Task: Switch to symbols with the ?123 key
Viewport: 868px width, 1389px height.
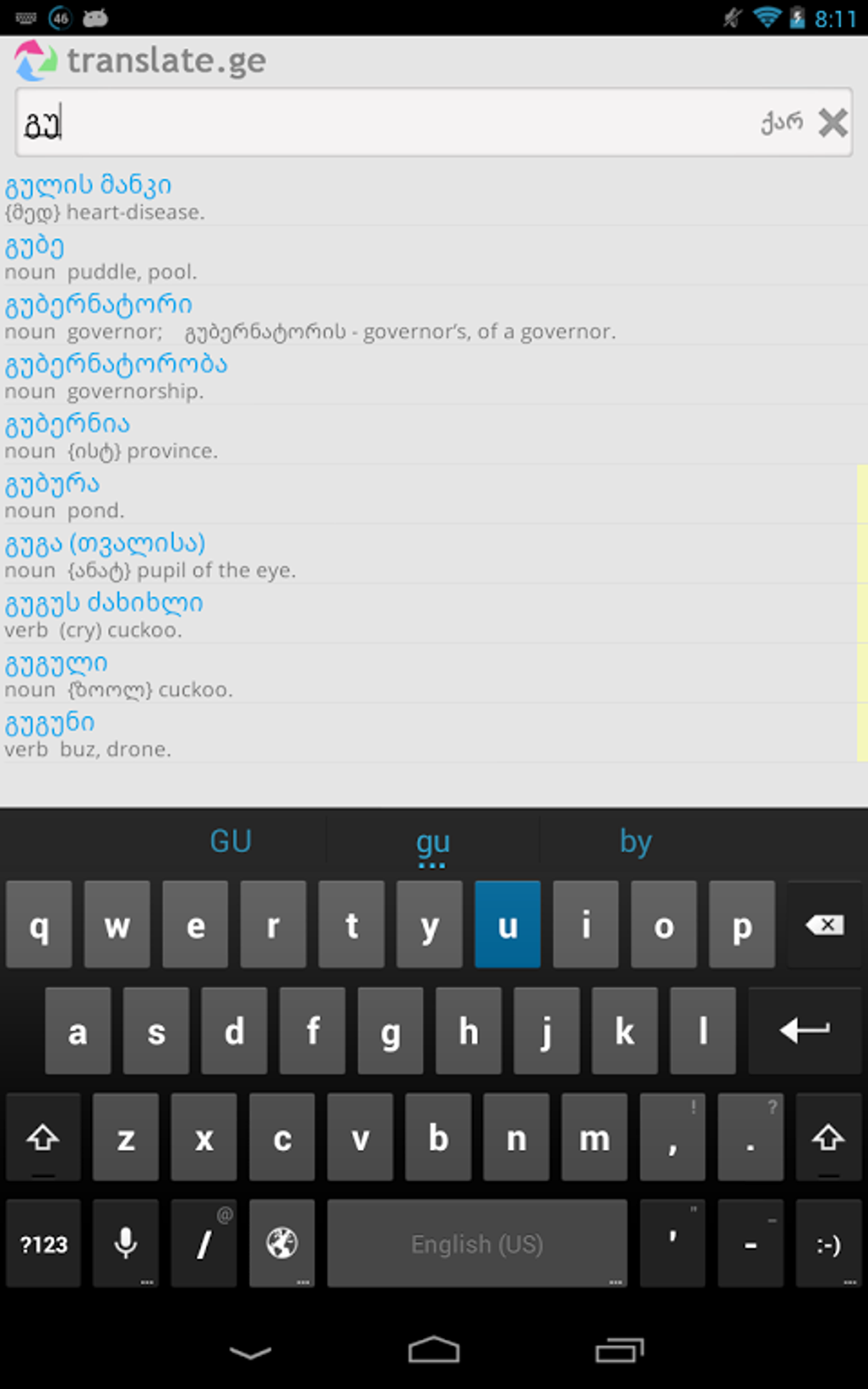Action: pyautogui.click(x=43, y=1243)
